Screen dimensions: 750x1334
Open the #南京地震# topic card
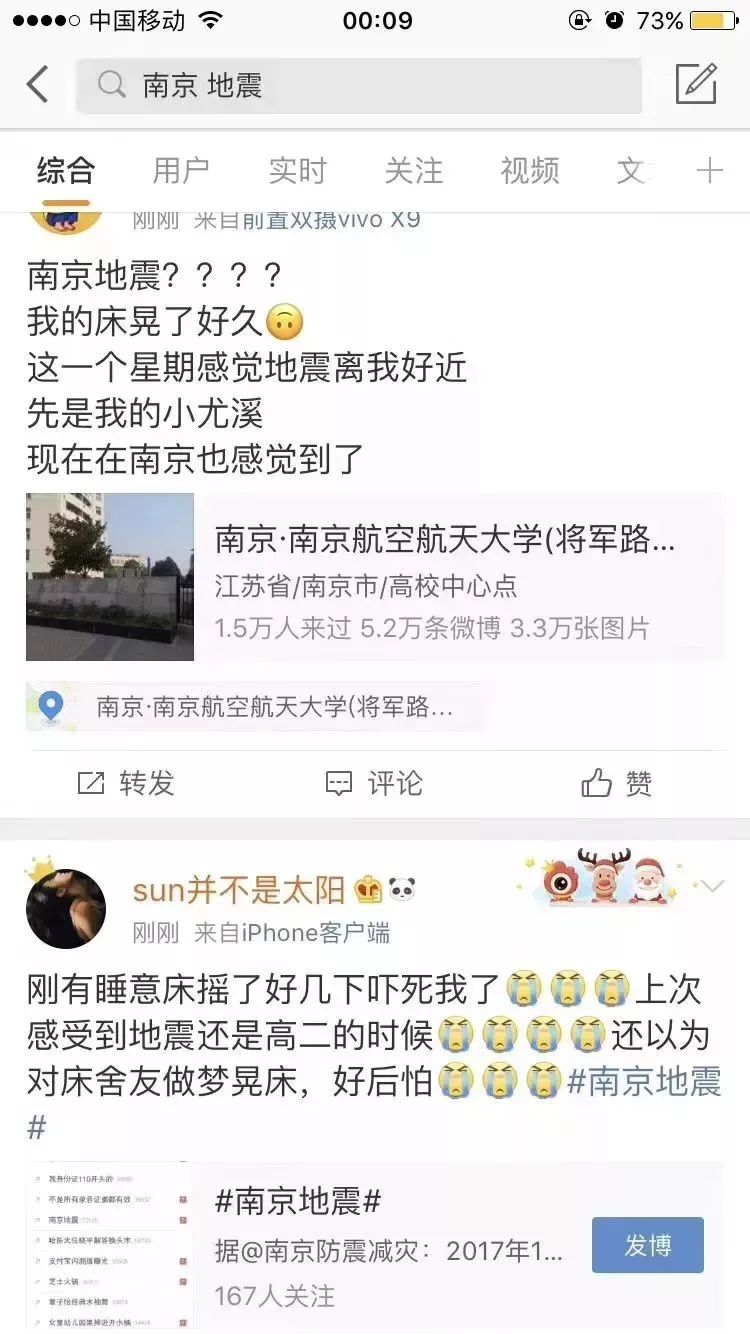[375, 1245]
